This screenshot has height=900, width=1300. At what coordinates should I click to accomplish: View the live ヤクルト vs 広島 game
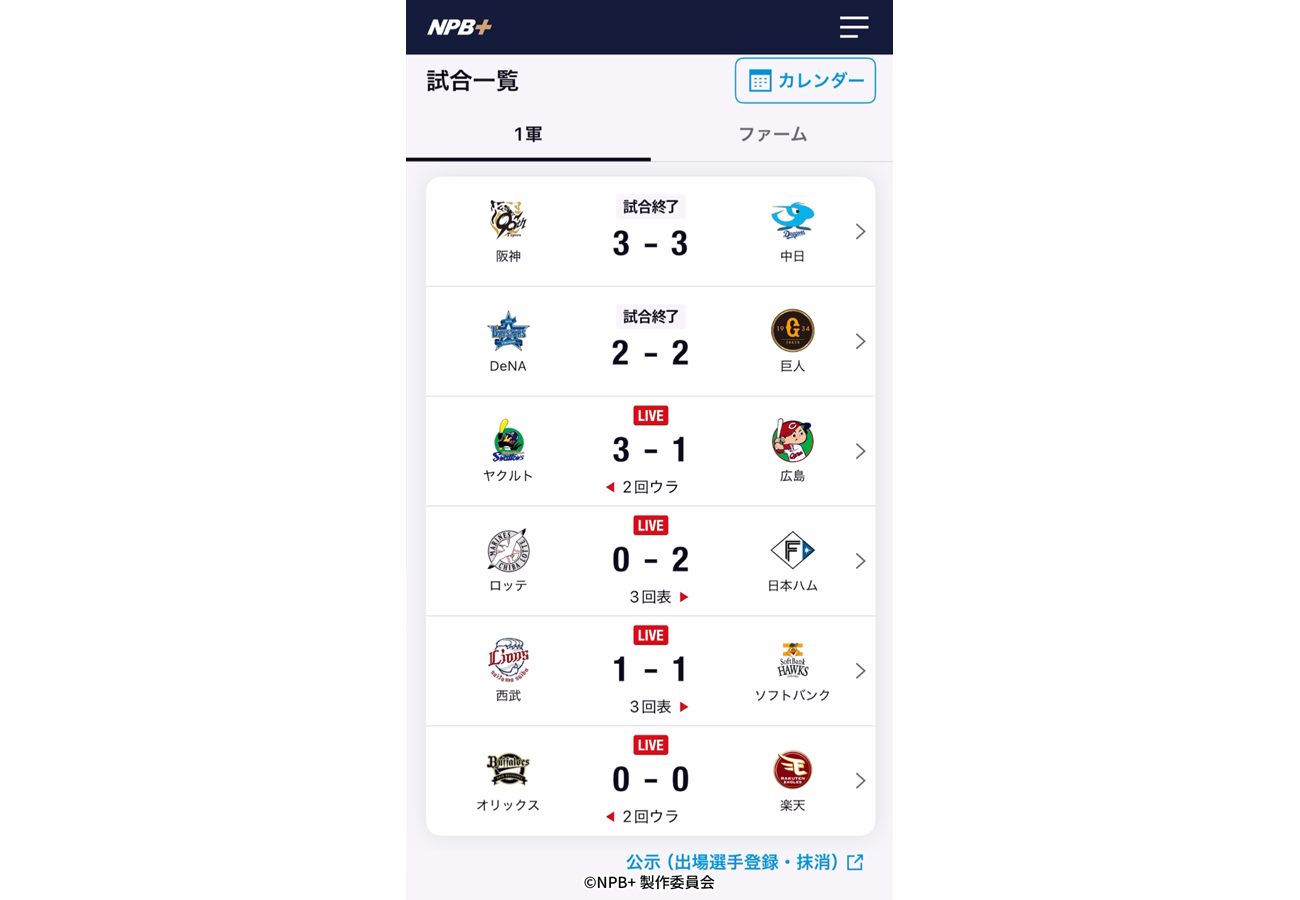point(650,451)
